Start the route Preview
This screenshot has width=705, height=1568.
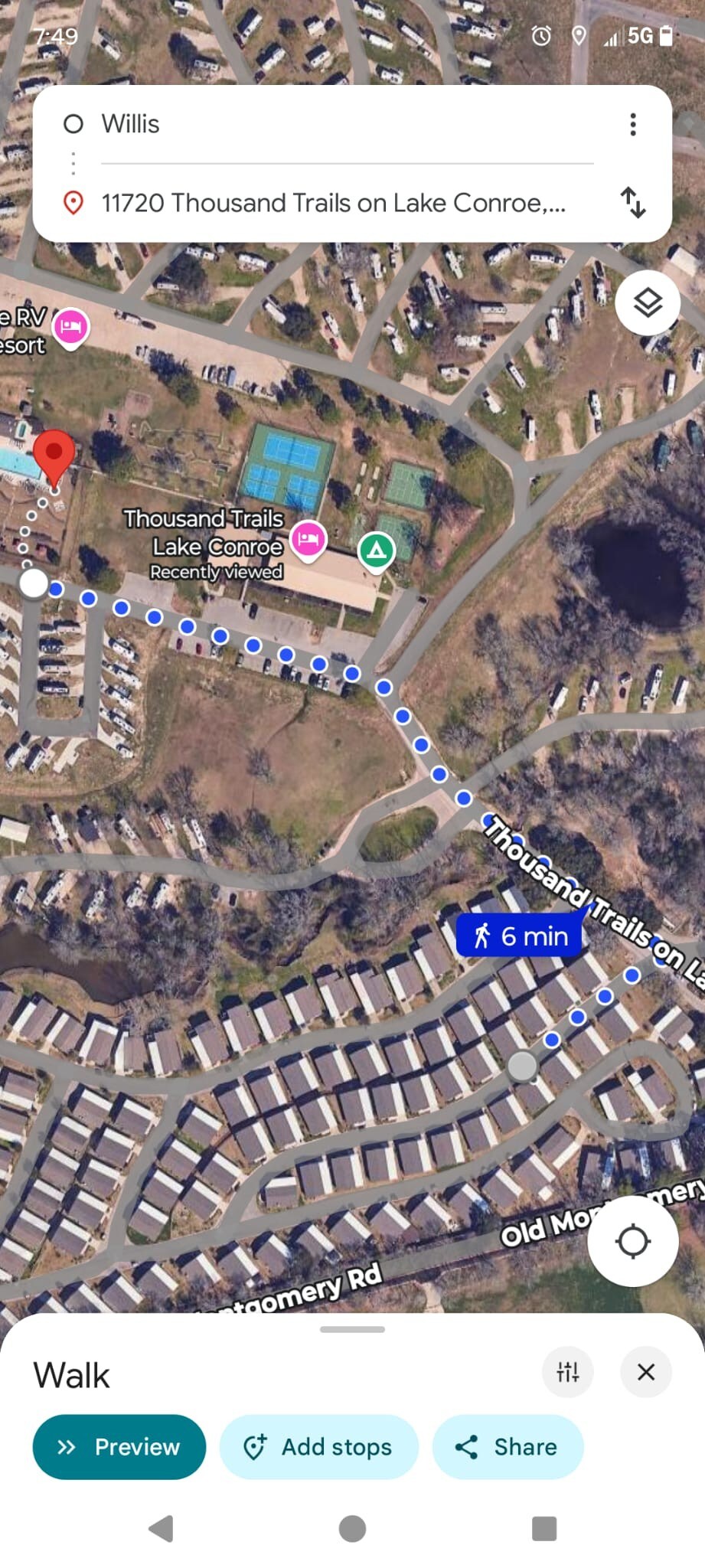coord(119,1446)
